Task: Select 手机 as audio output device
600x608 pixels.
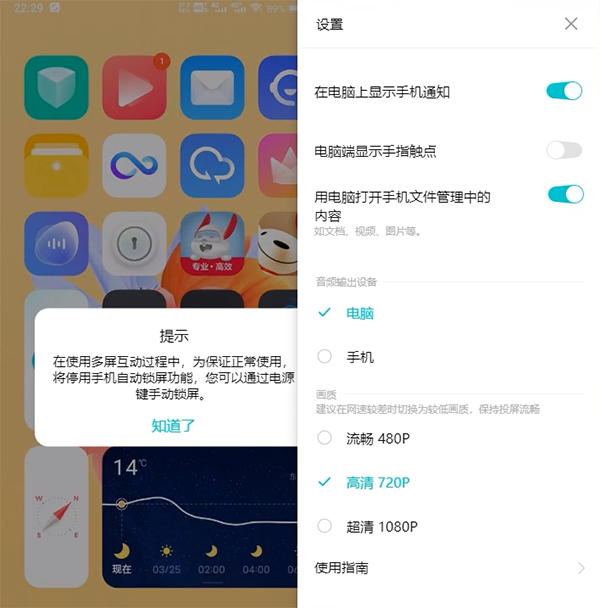Action: (x=360, y=356)
